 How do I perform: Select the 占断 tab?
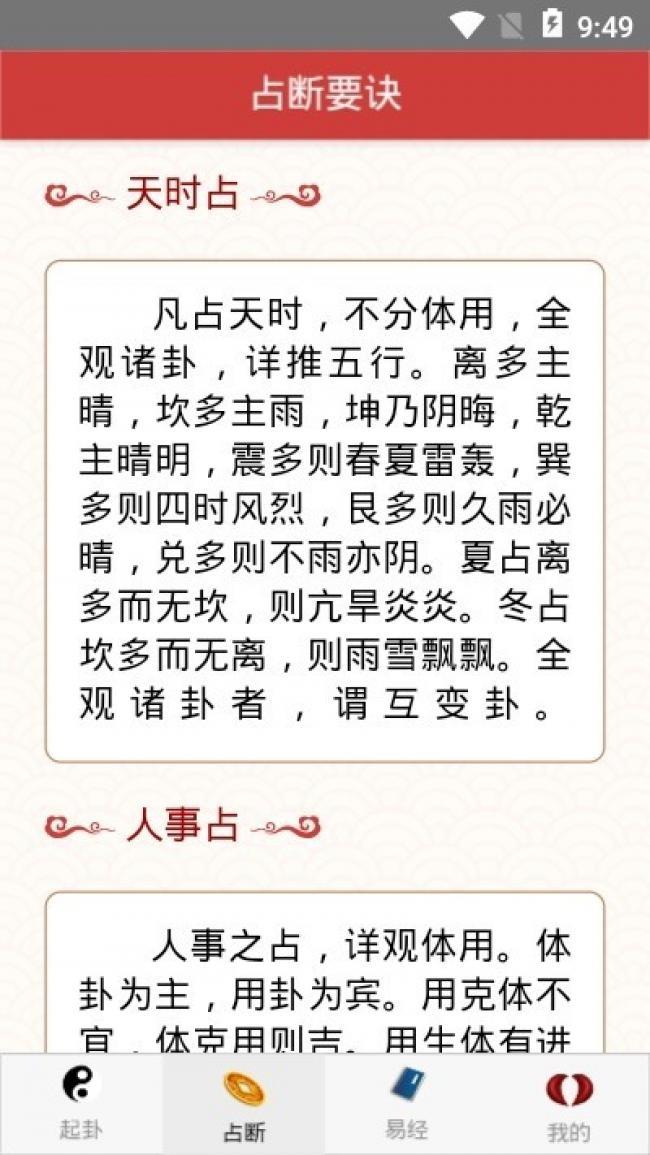pos(244,1104)
